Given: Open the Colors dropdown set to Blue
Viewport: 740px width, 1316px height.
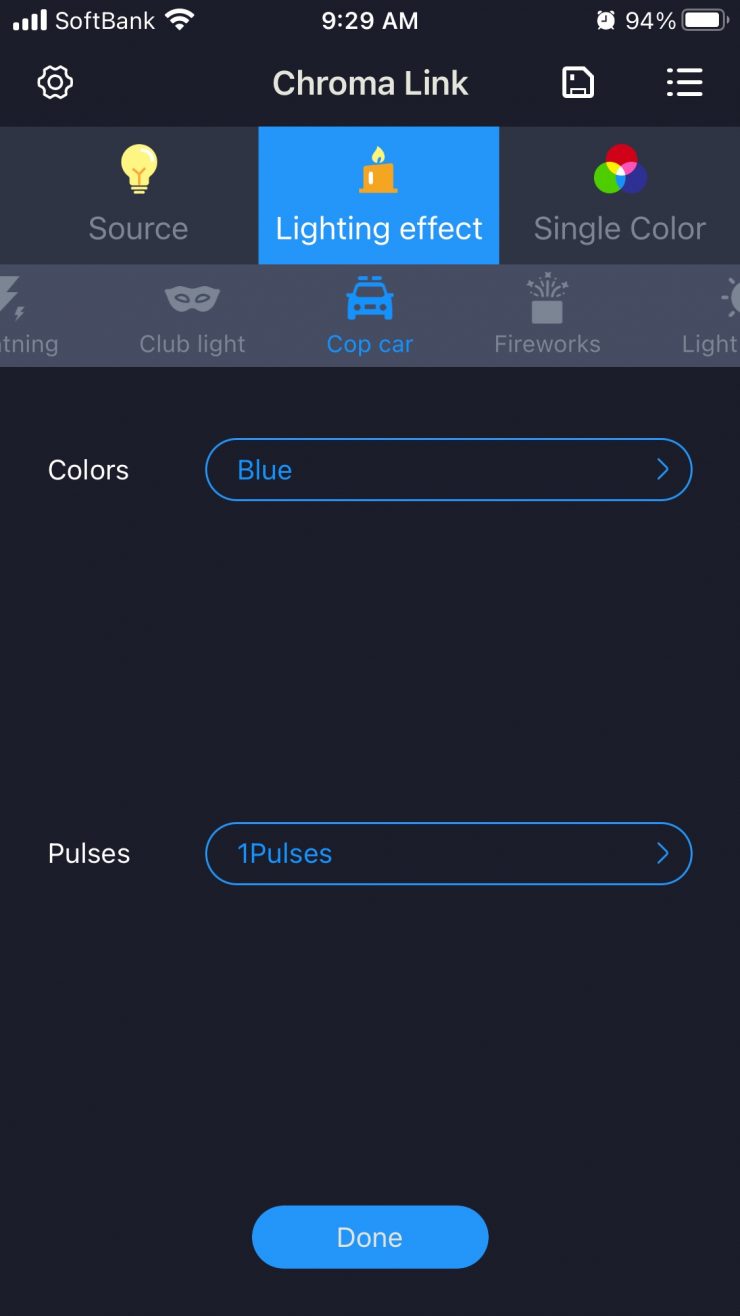Looking at the screenshot, I should pyautogui.click(x=448, y=470).
